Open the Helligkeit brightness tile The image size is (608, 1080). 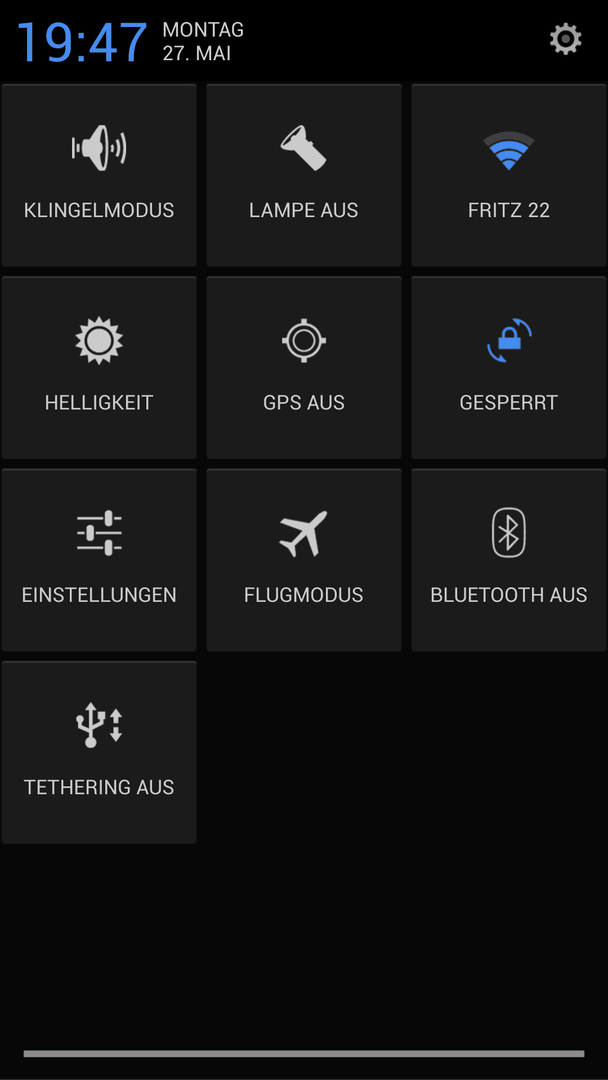99,367
